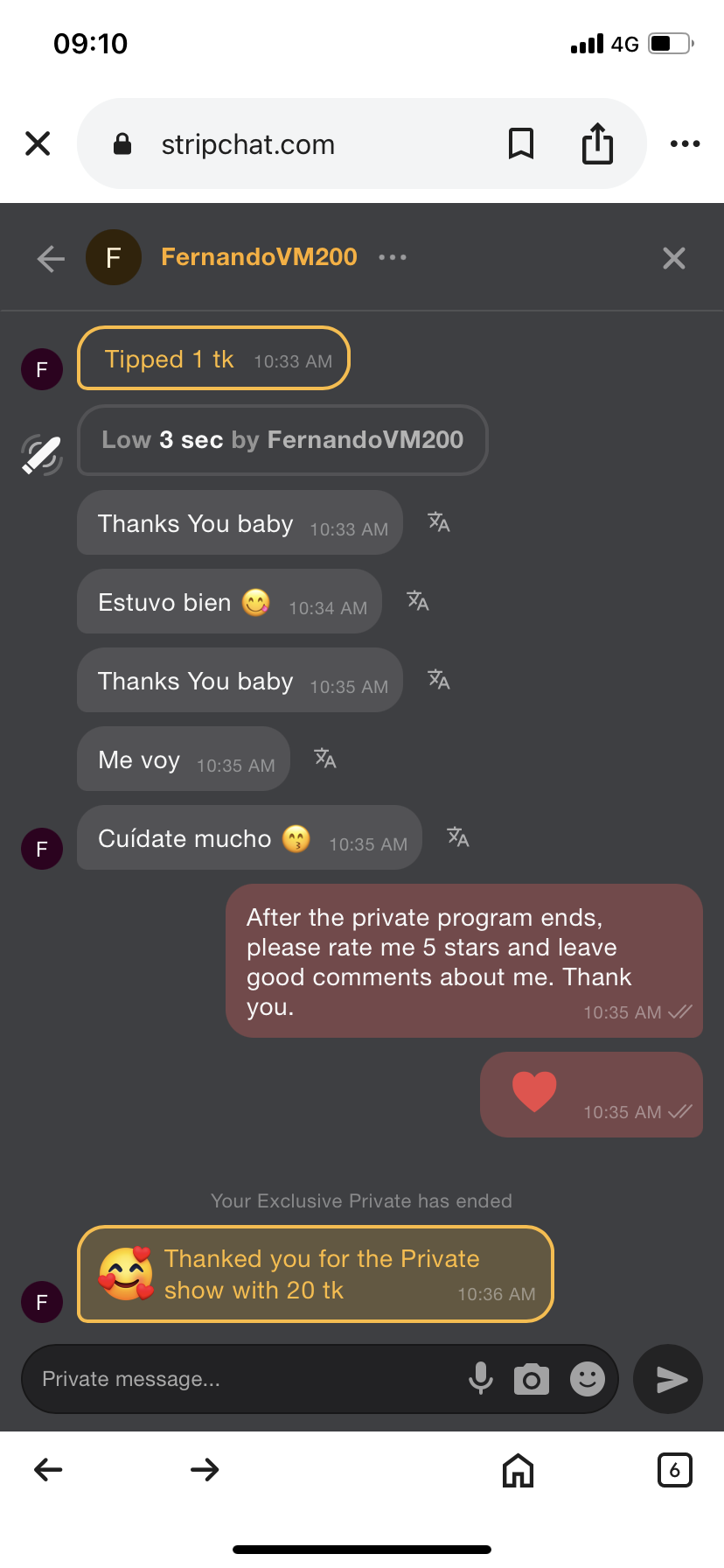Open the browser overflow menu
Viewport: 724px width, 1568px height.
[685, 143]
